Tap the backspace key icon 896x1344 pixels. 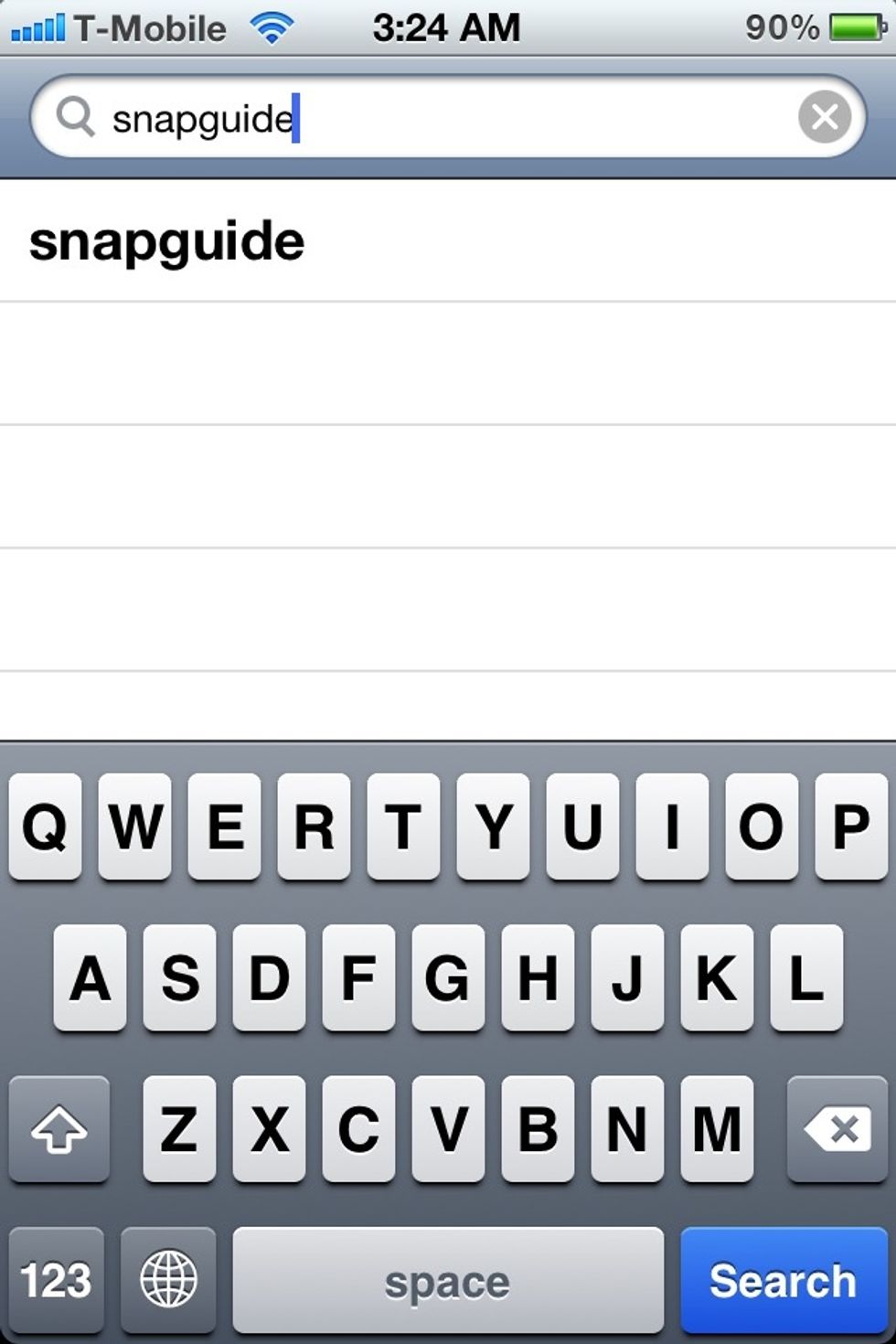click(x=837, y=1129)
